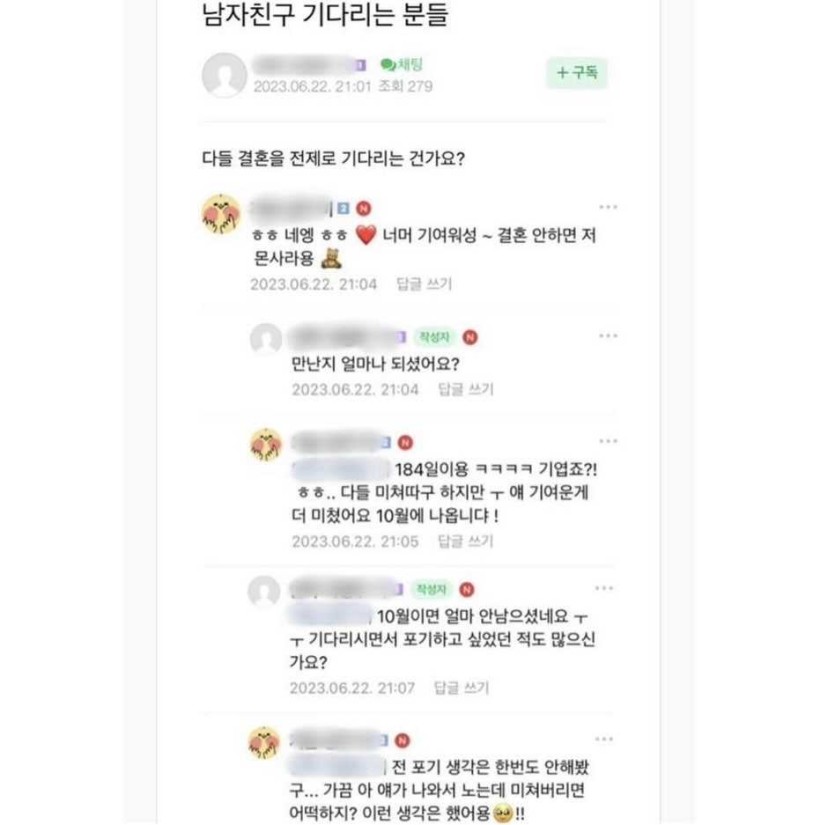Write a reply under the 21:07 comment
835x825 pixels.
(x=461, y=688)
